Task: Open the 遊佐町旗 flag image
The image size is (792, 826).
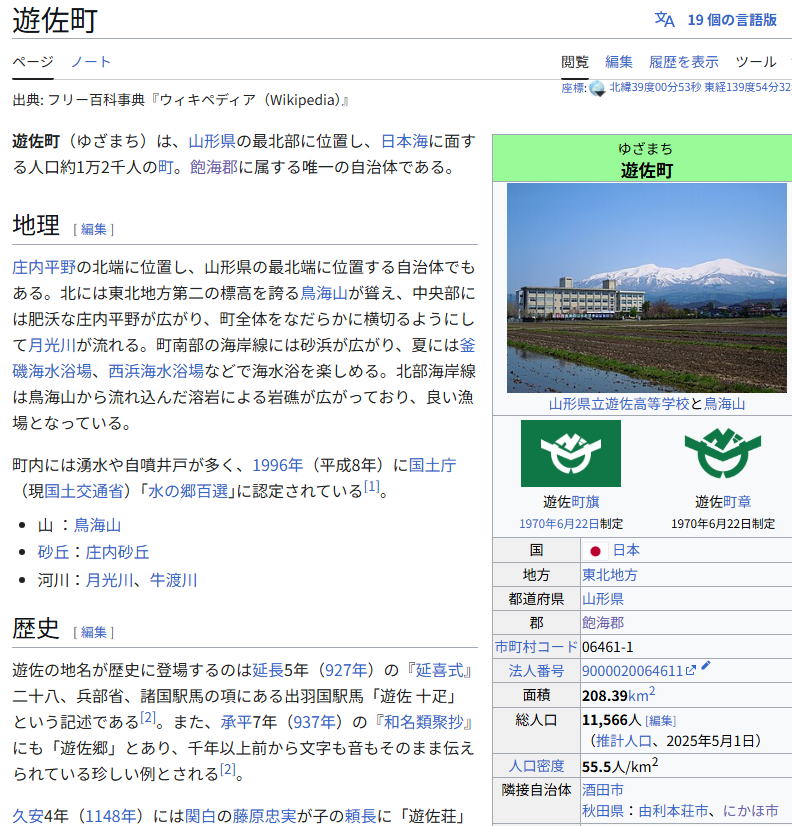Action: click(x=571, y=453)
